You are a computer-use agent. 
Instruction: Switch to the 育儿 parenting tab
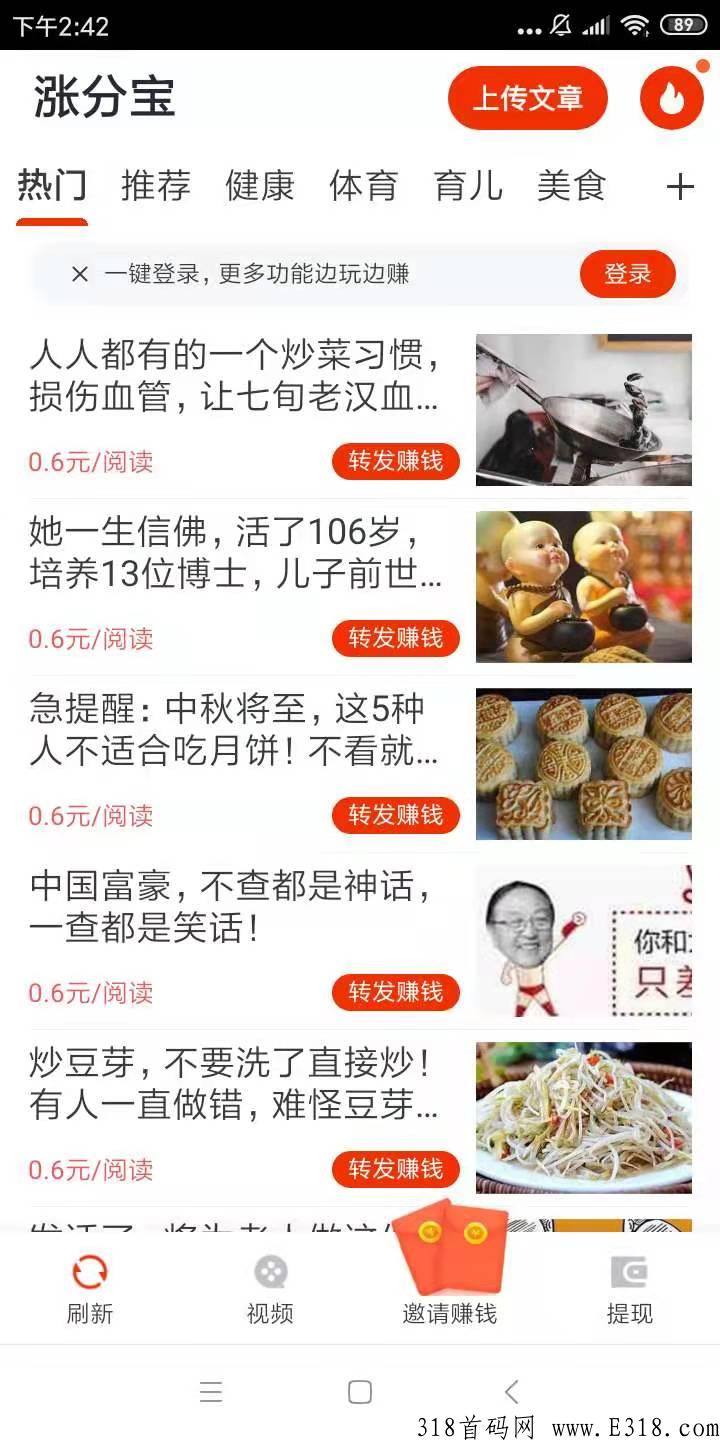click(x=466, y=185)
